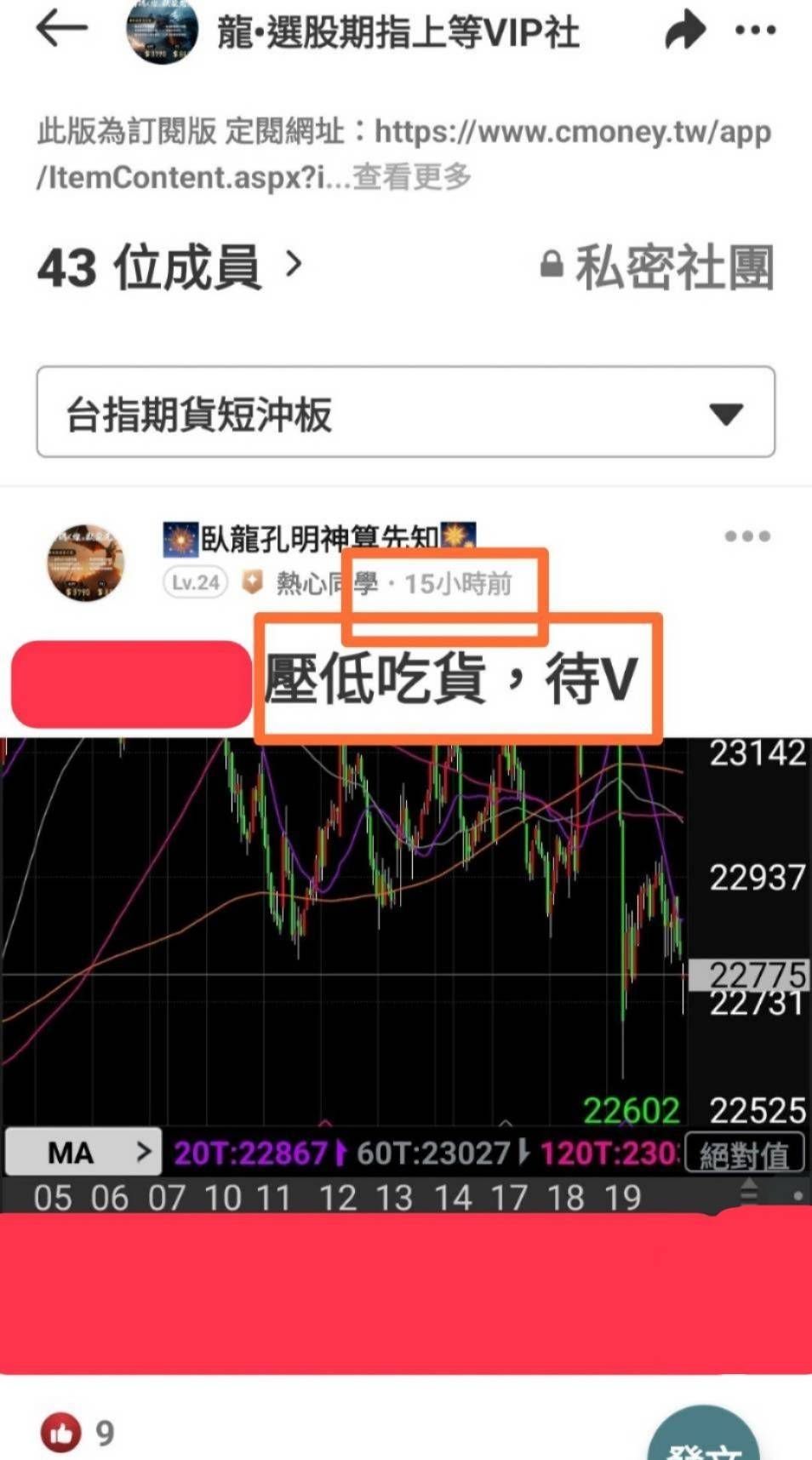Open the three-dot menu on the post

[747, 536]
